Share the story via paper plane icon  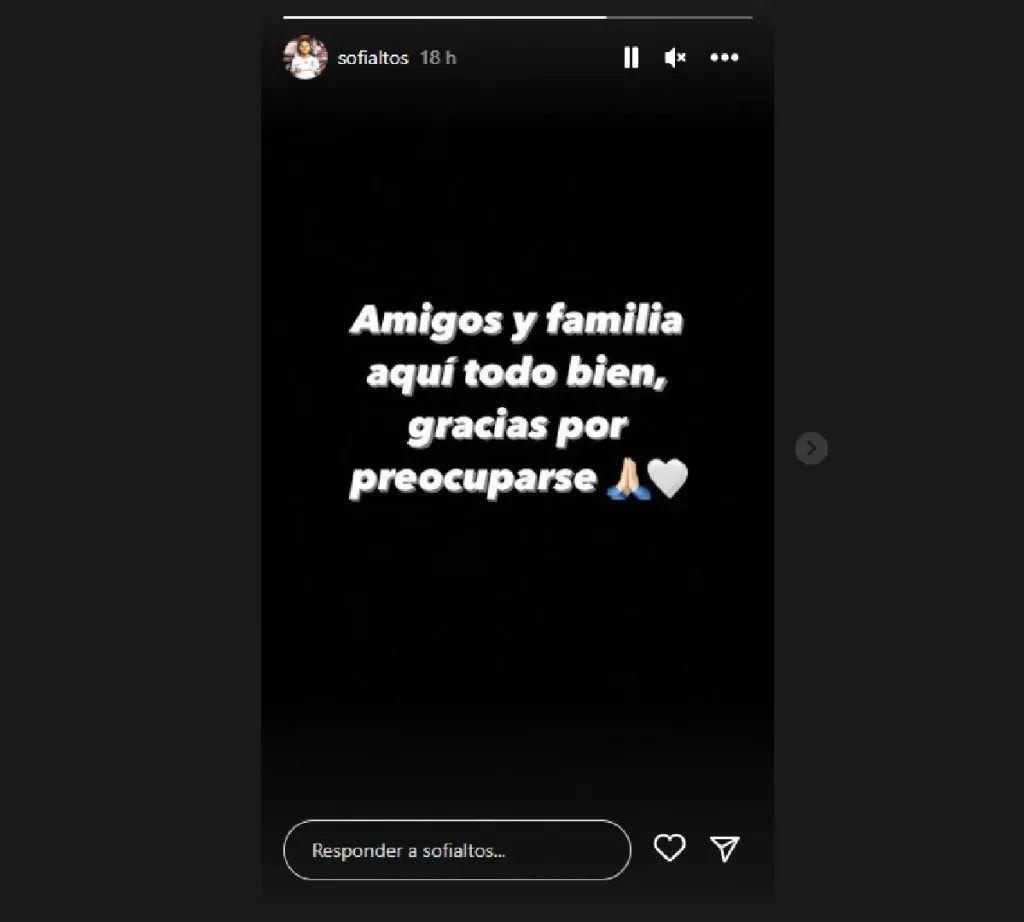click(x=724, y=848)
